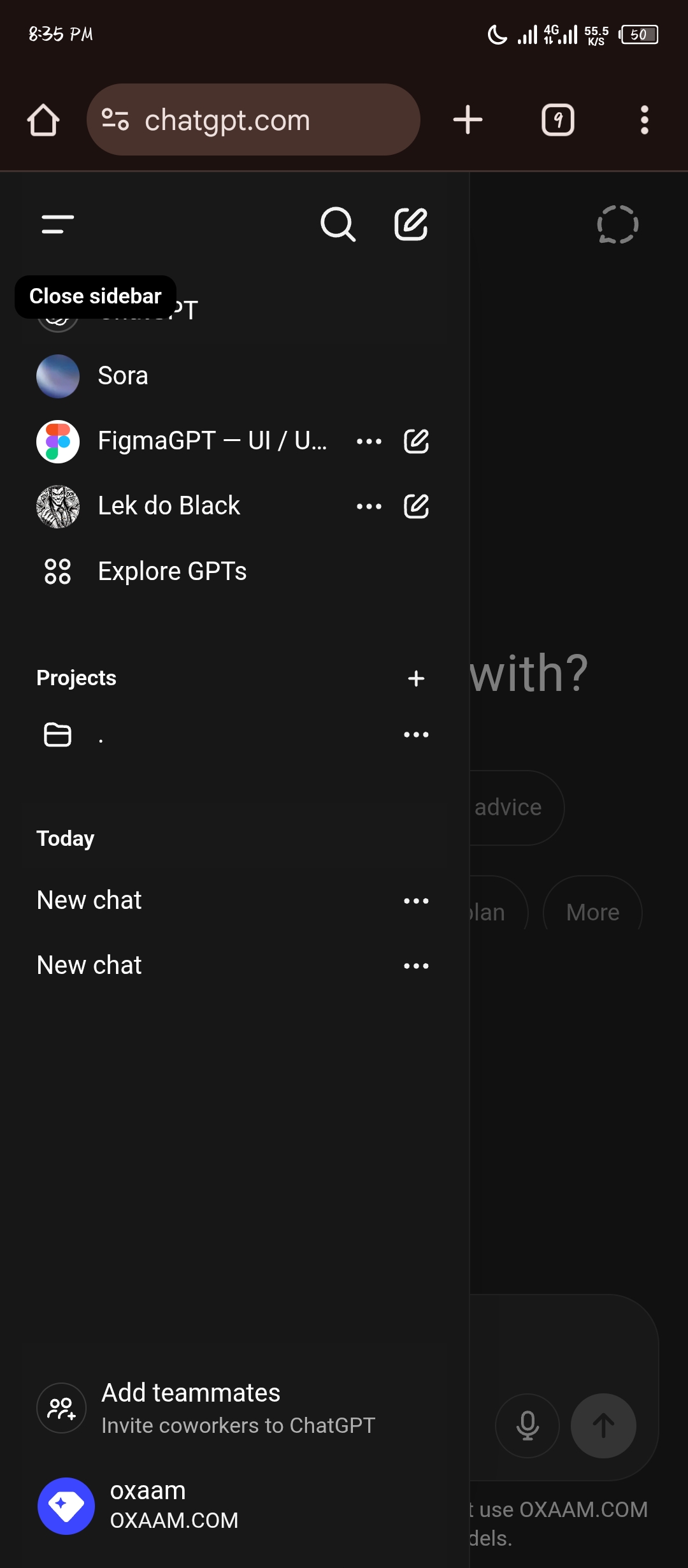Open the Lek do Black GPT
Screen dimensions: 688x1568
[x=169, y=507]
